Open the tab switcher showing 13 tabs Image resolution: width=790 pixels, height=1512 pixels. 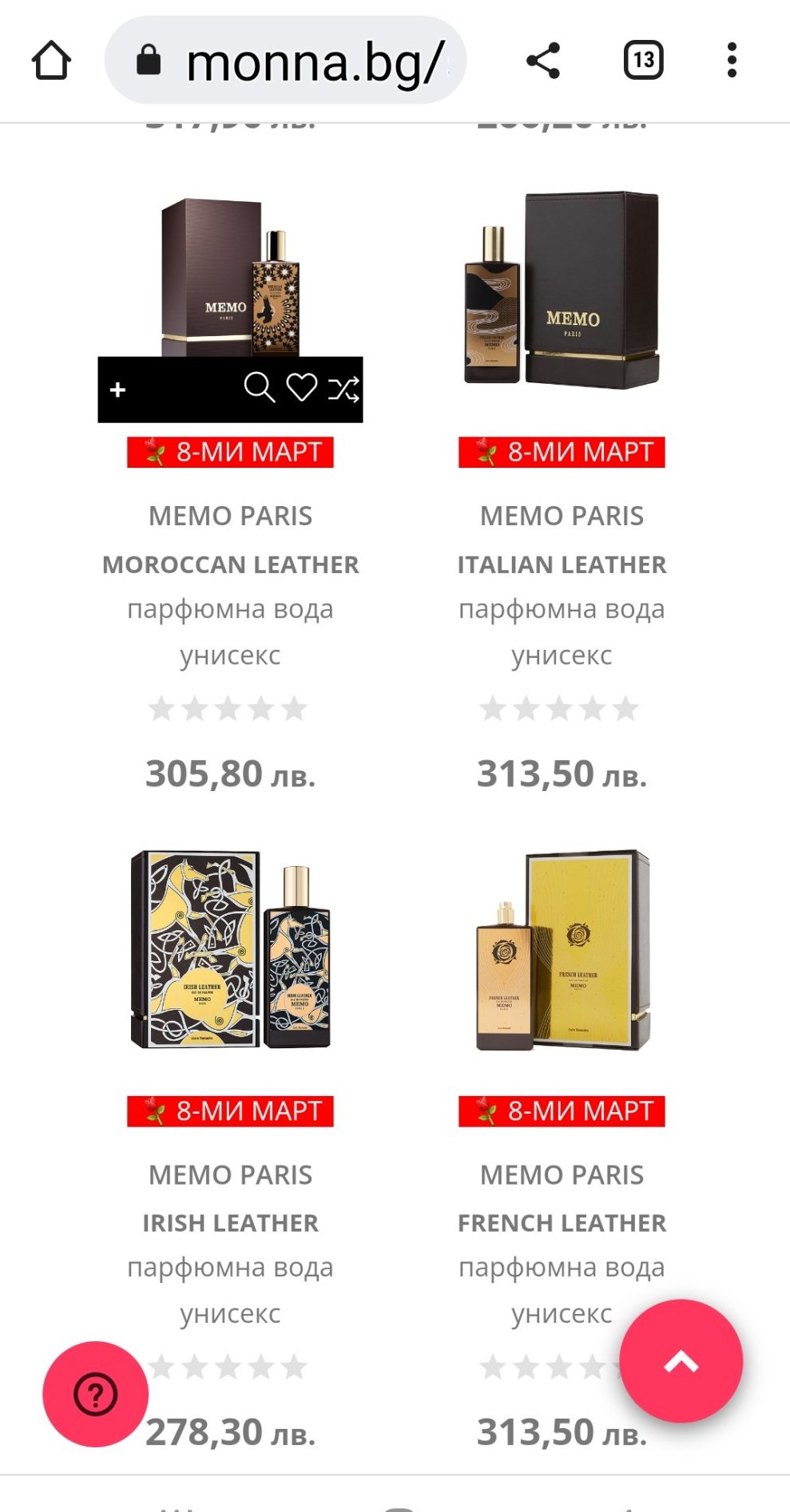click(643, 61)
